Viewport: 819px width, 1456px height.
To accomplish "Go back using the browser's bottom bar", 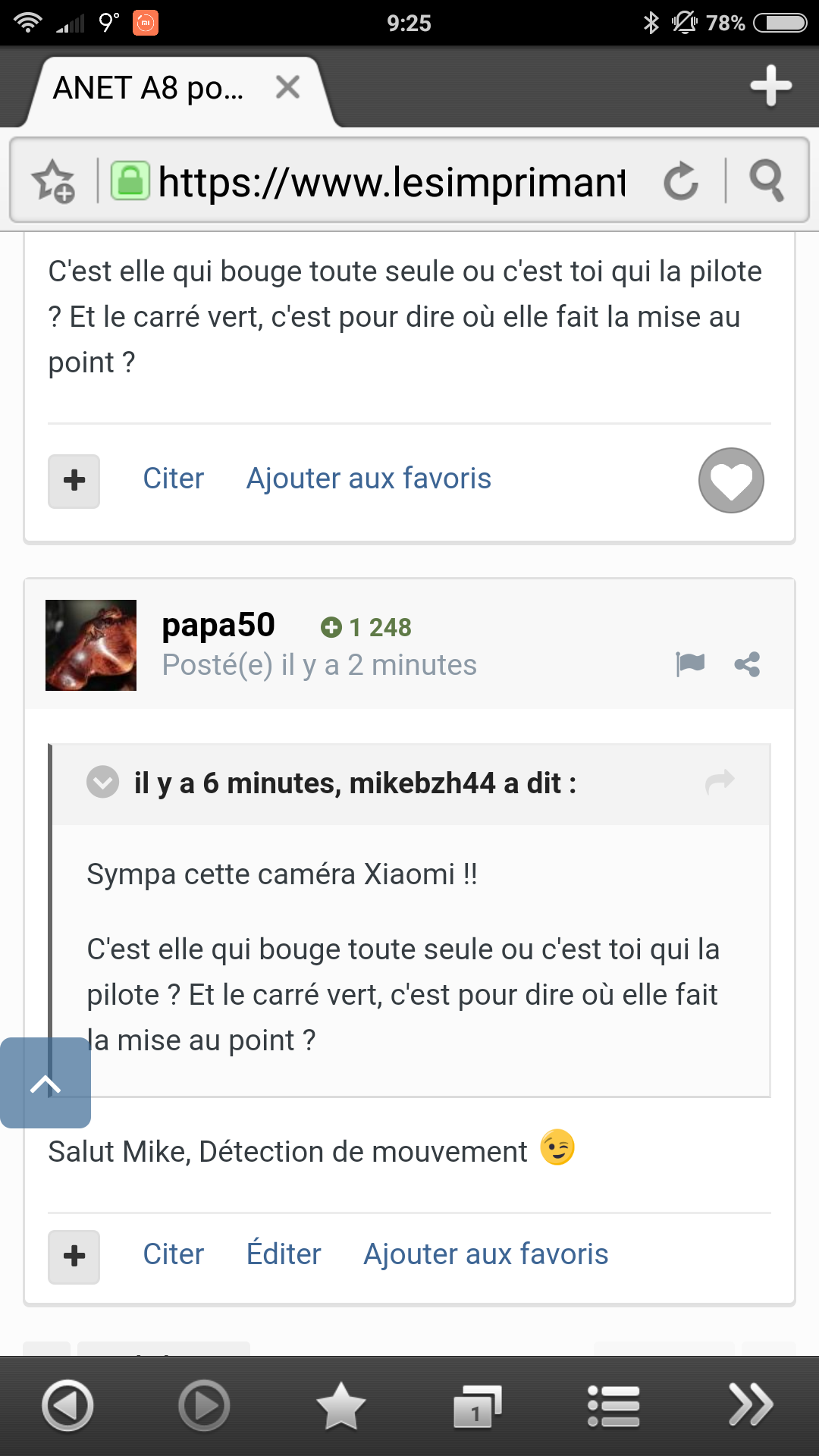I will pyautogui.click(x=67, y=1405).
